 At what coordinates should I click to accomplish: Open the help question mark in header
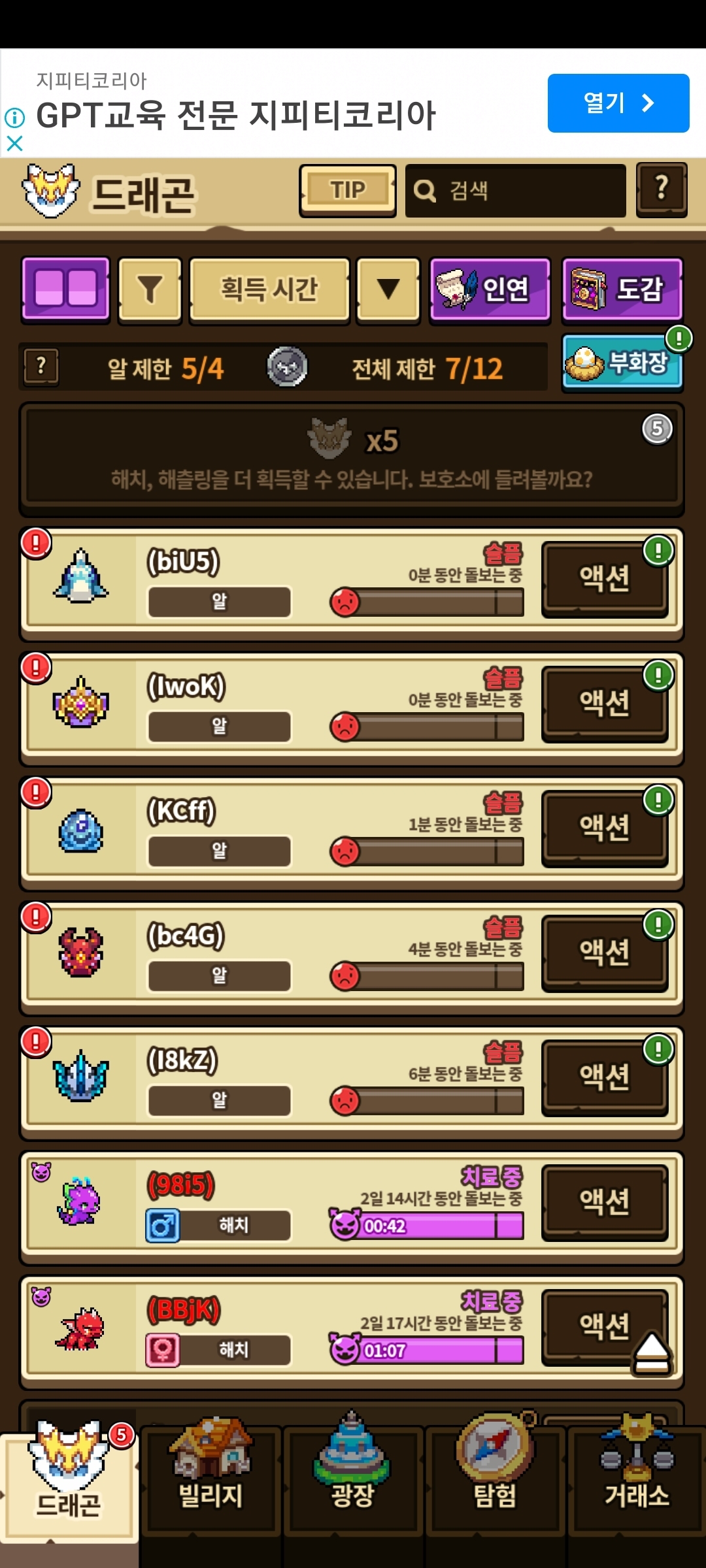coord(661,189)
